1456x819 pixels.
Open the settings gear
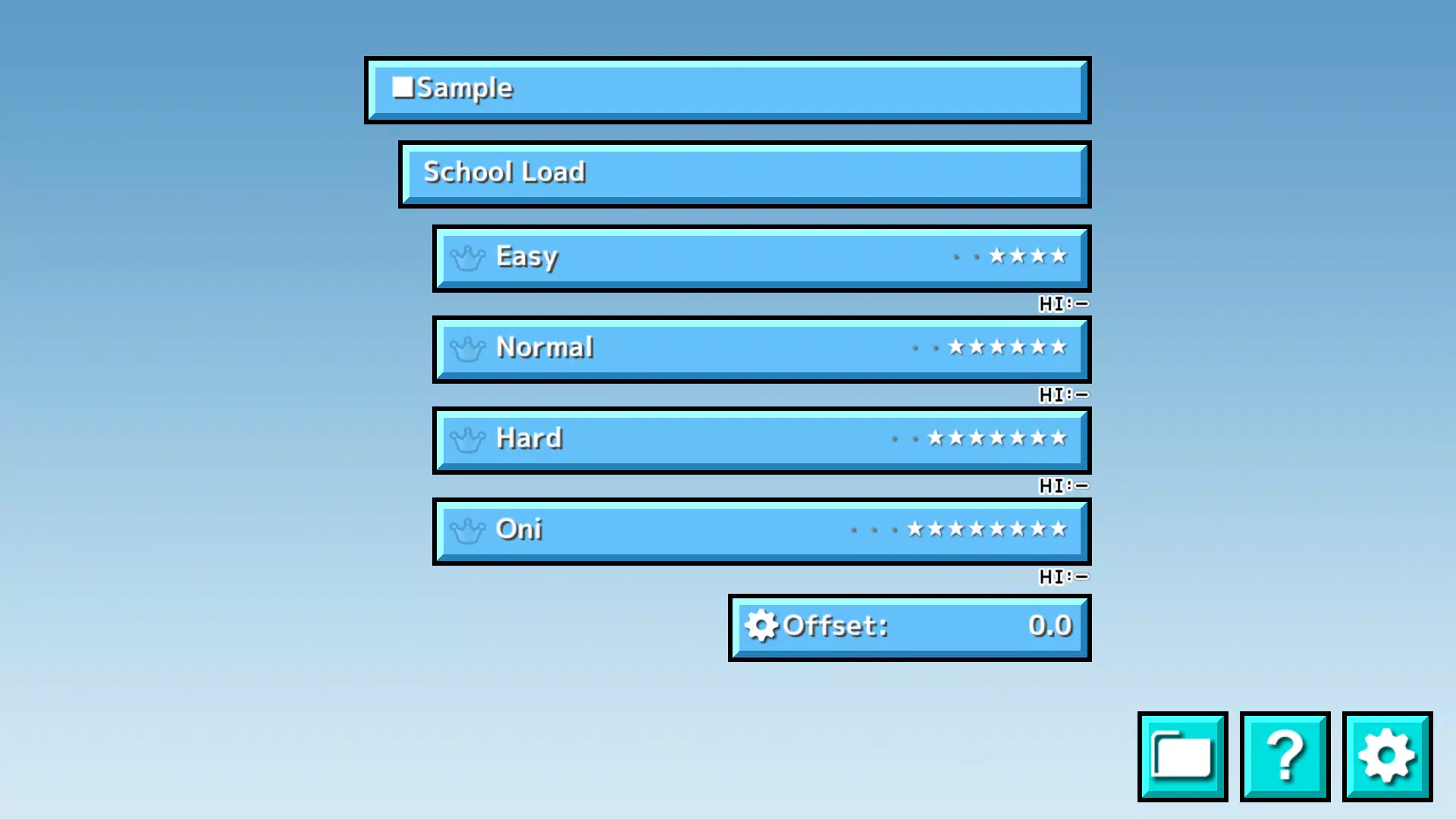tap(1386, 756)
